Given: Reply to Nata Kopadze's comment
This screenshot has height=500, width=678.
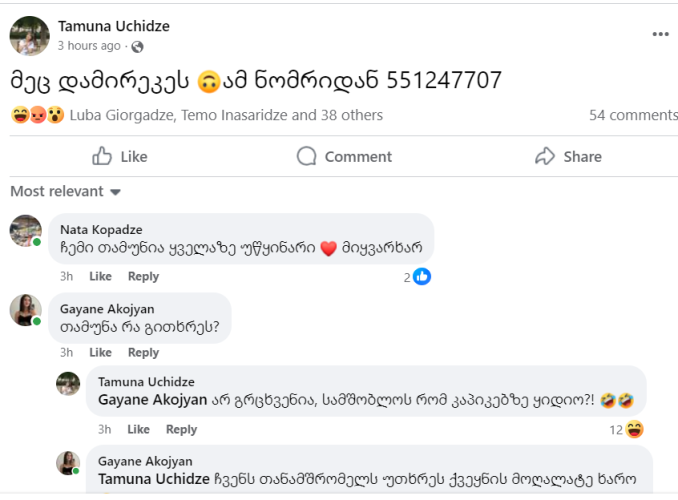Looking at the screenshot, I should point(143,276).
